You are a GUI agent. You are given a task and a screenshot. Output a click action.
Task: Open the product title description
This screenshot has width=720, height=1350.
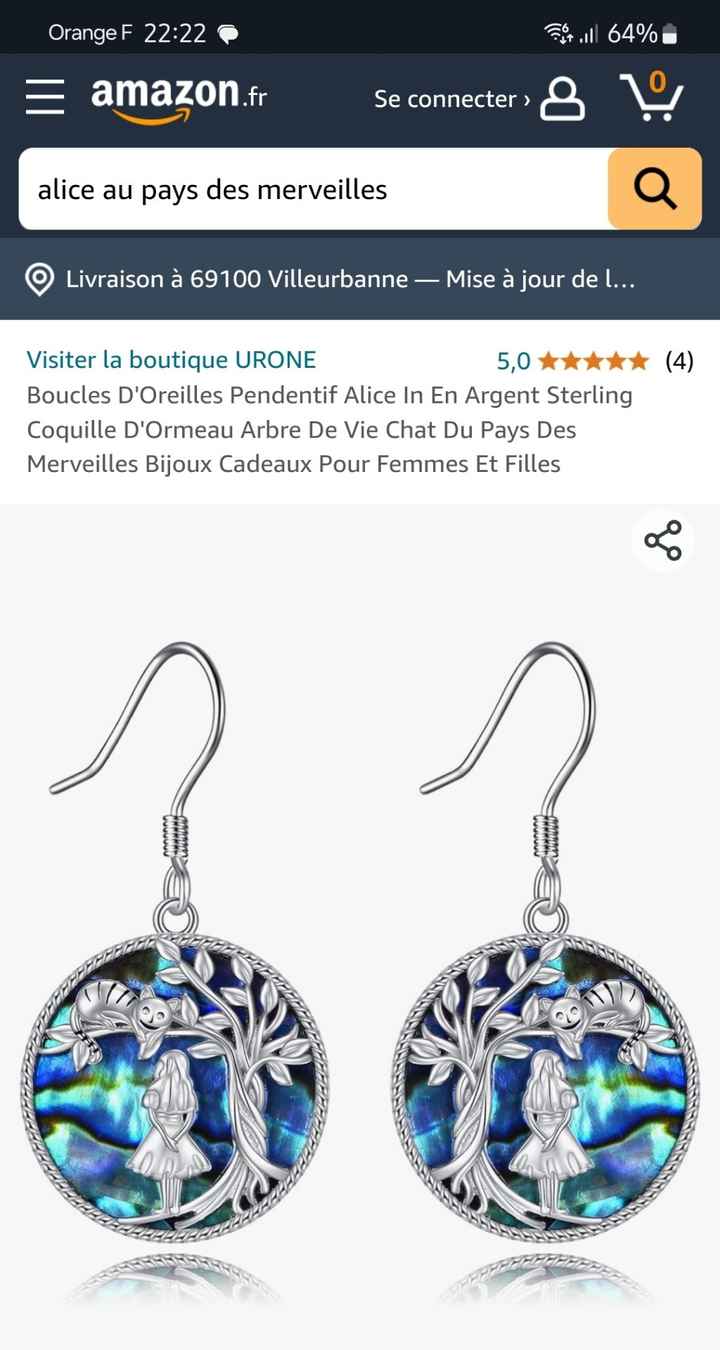pos(329,429)
